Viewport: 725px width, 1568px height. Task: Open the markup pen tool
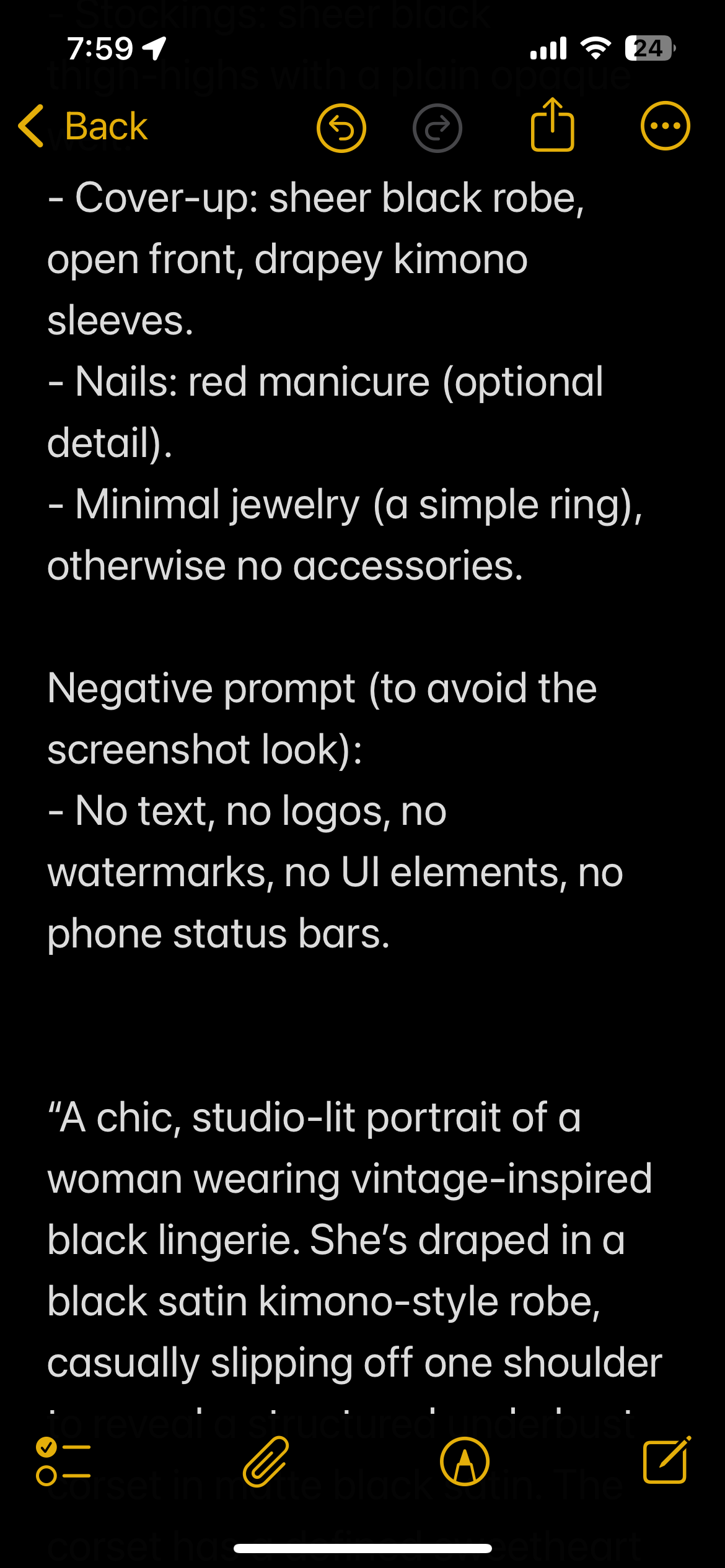click(x=465, y=1461)
